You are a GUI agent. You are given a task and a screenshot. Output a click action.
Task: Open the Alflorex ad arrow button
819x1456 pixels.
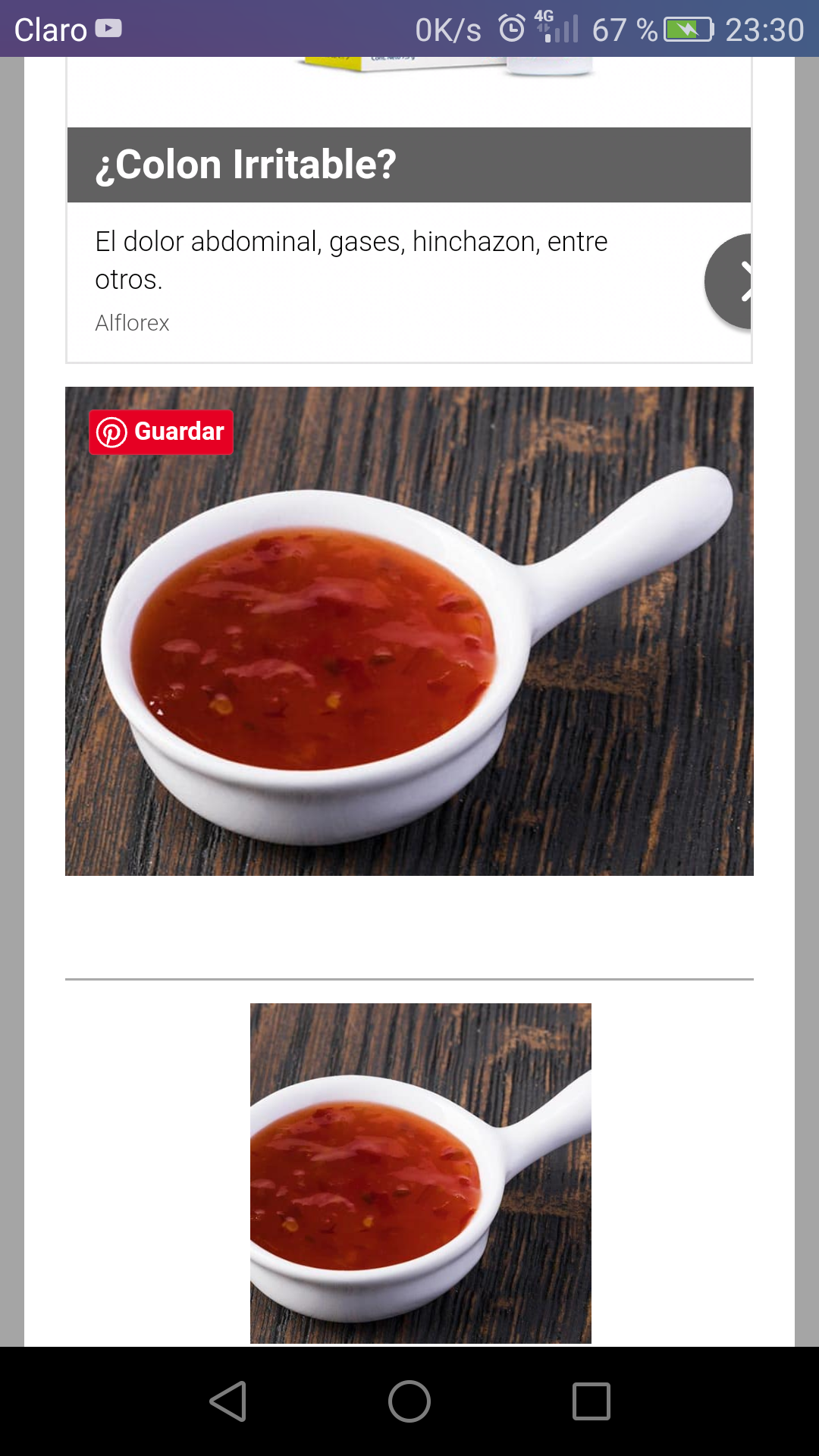pyautogui.click(x=728, y=281)
